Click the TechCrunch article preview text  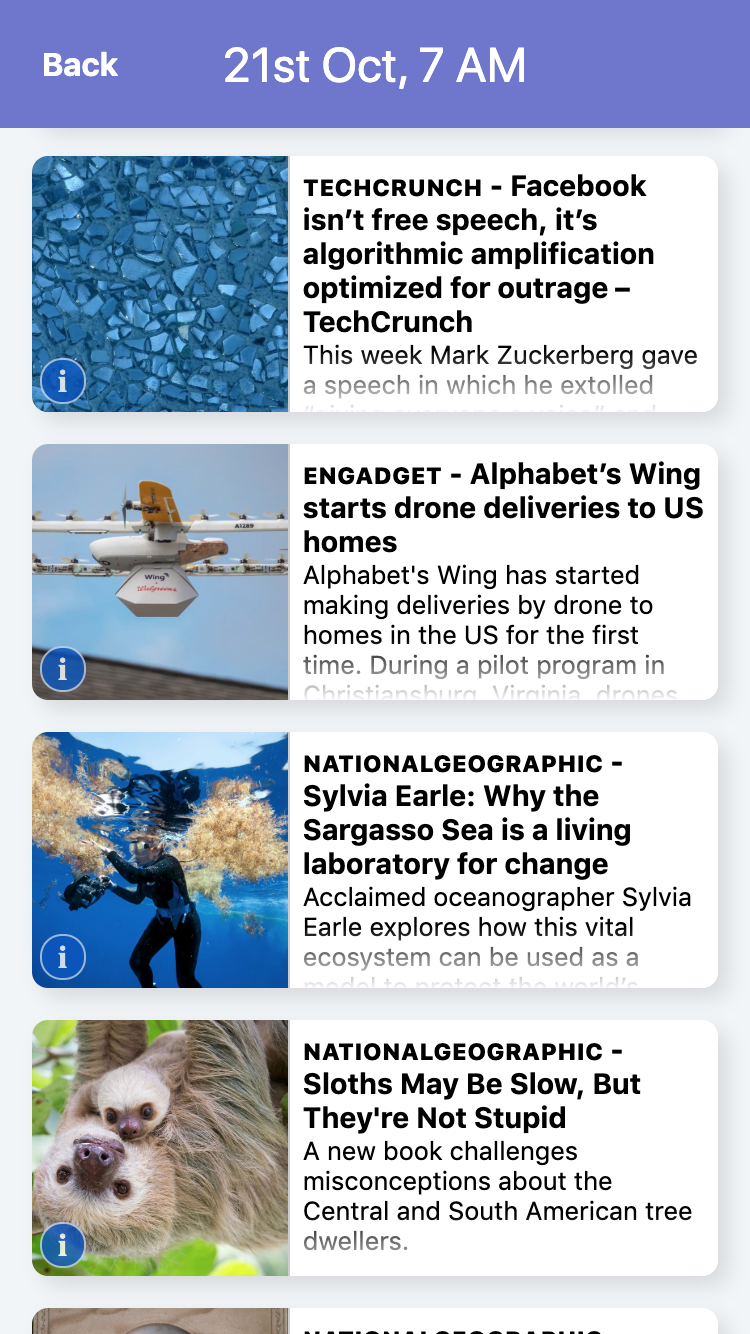tap(500, 368)
